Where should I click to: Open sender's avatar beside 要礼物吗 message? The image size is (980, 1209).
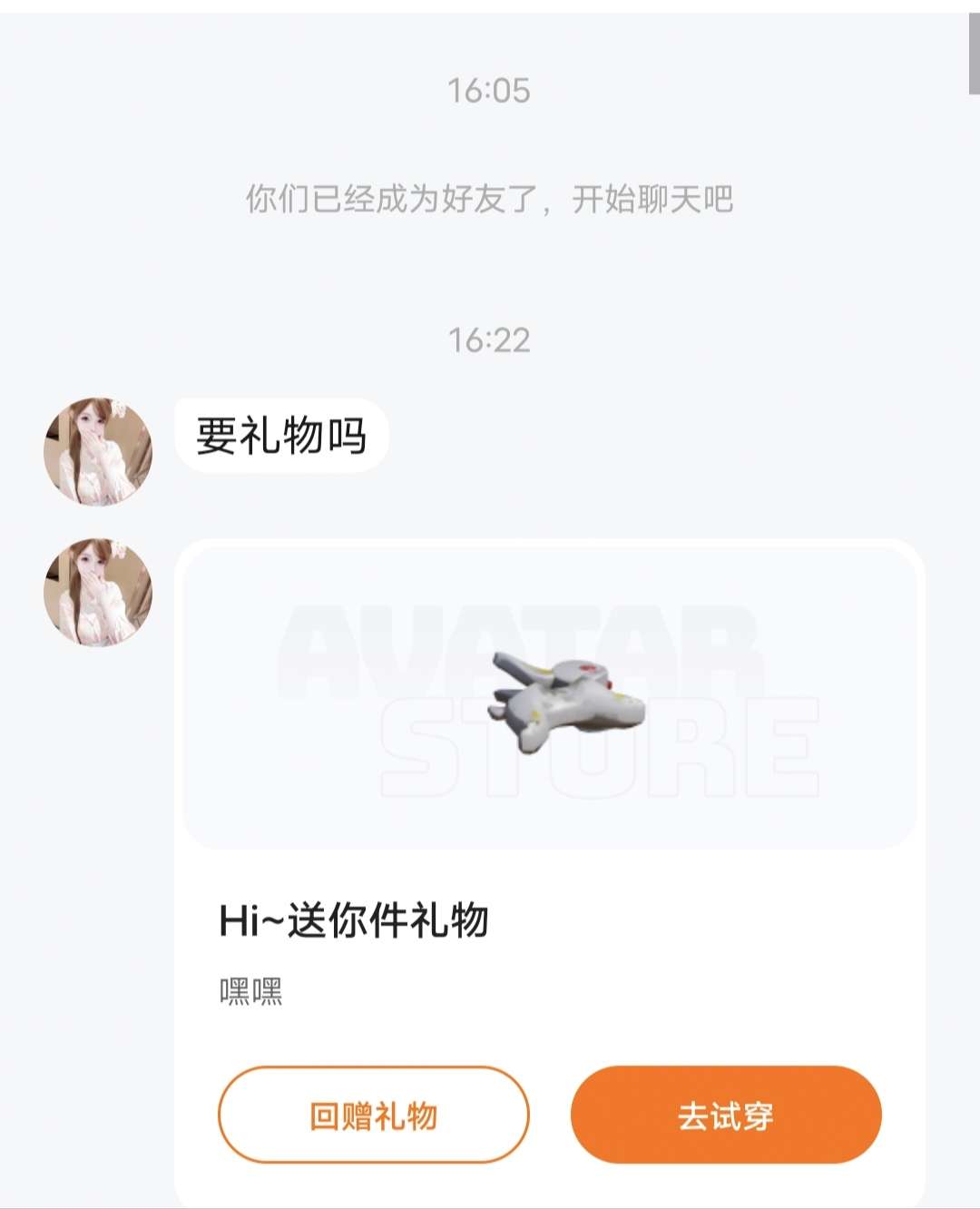pyautogui.click(x=98, y=451)
